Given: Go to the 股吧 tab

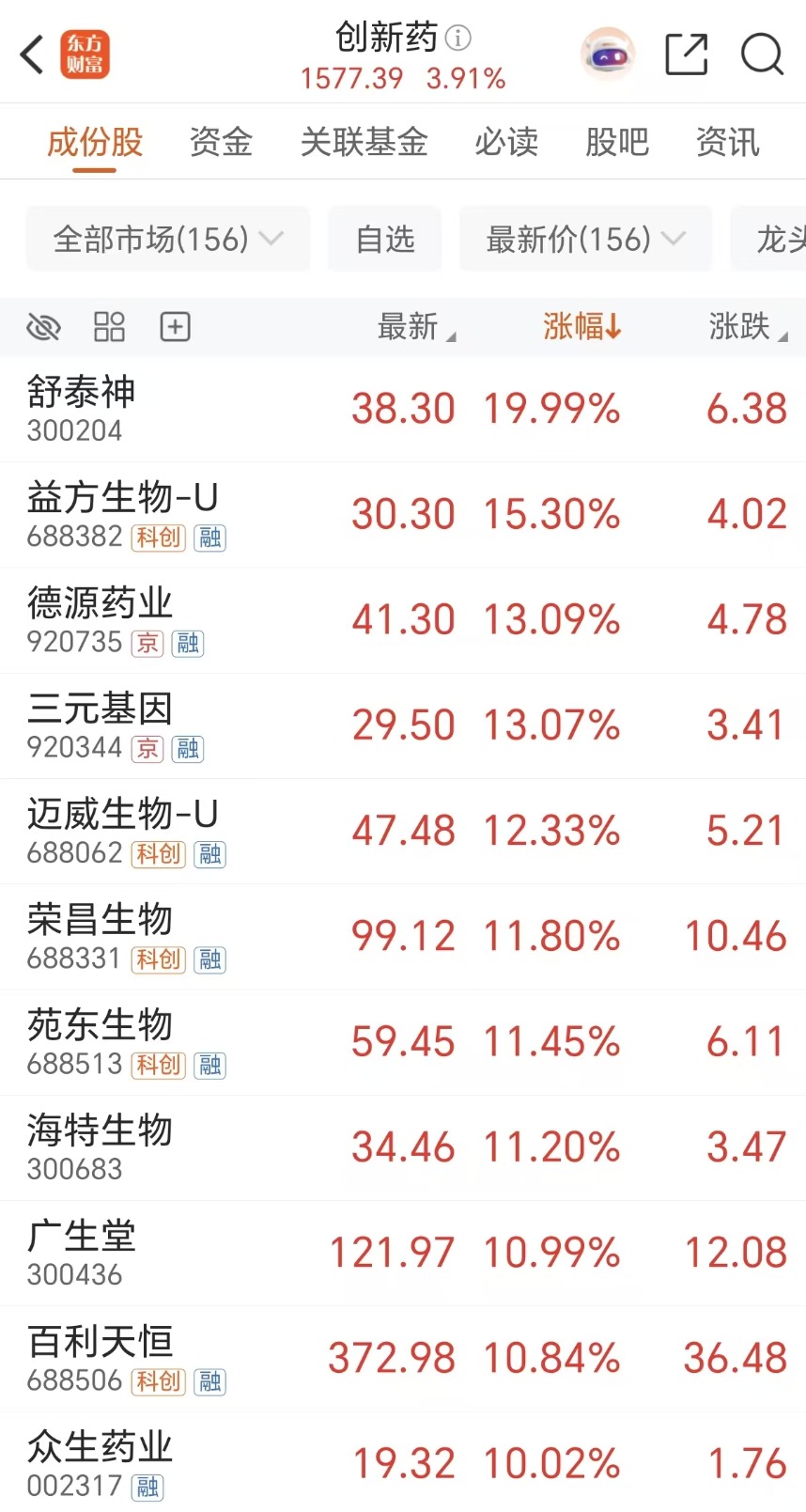Looking at the screenshot, I should click(x=616, y=143).
